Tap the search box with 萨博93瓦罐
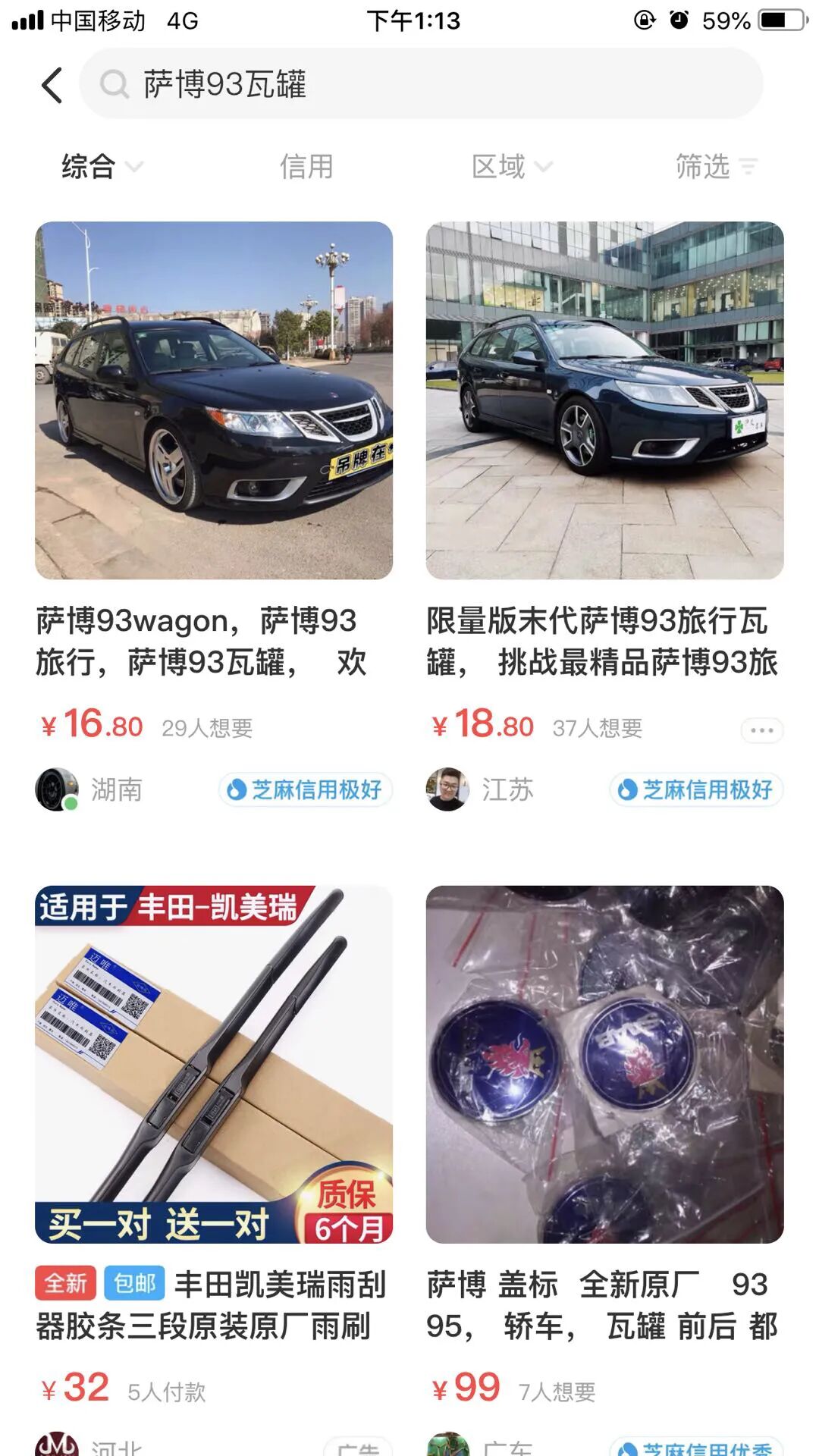 click(x=421, y=84)
